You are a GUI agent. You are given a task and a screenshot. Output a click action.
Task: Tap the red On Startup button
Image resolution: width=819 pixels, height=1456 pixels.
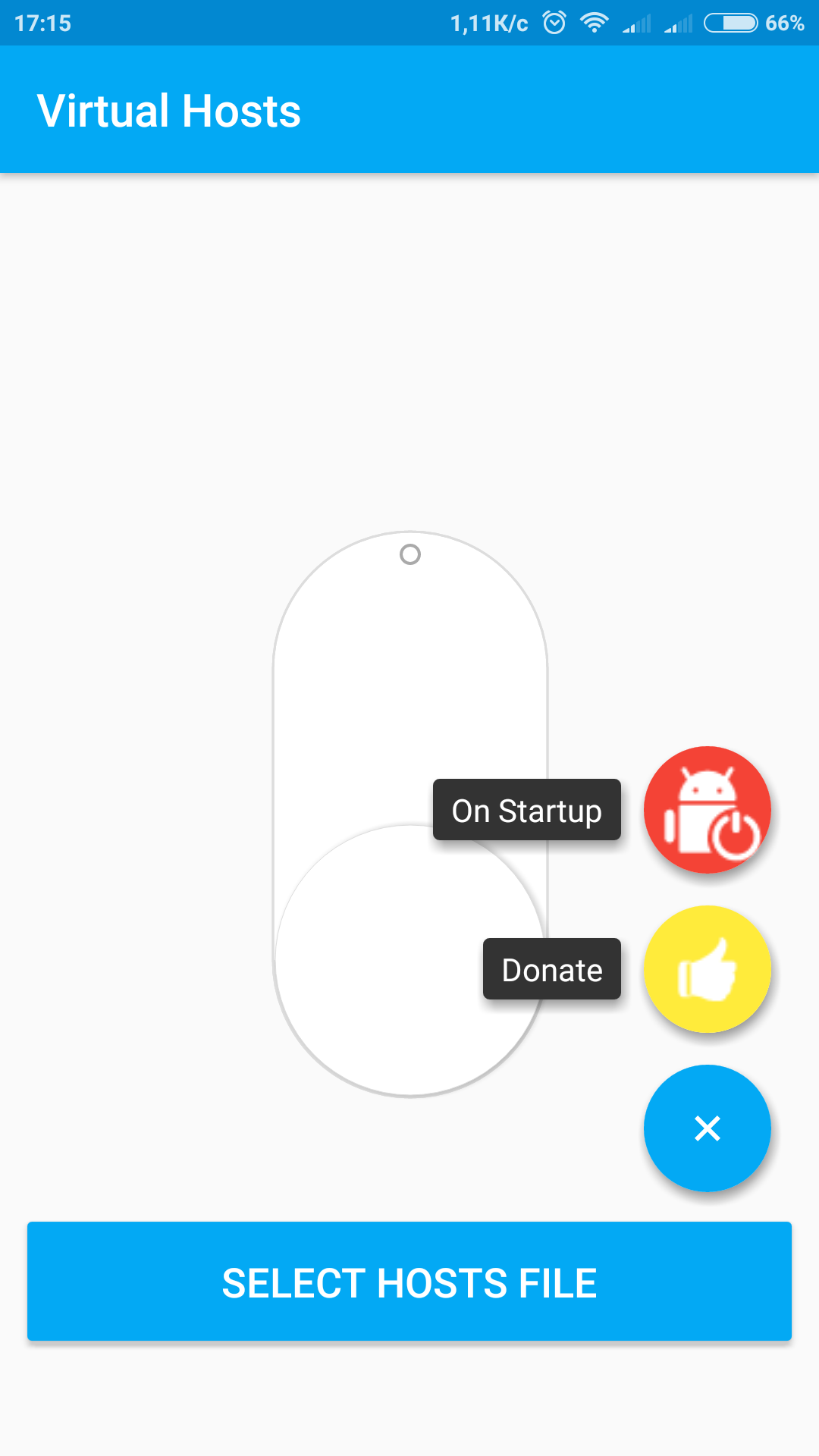click(x=707, y=810)
